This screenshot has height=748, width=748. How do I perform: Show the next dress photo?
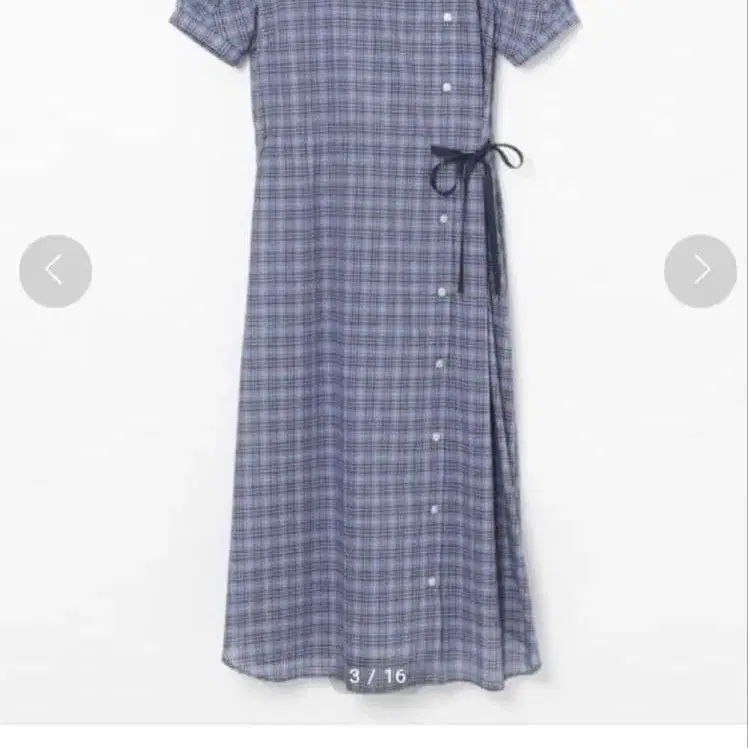[700, 271]
